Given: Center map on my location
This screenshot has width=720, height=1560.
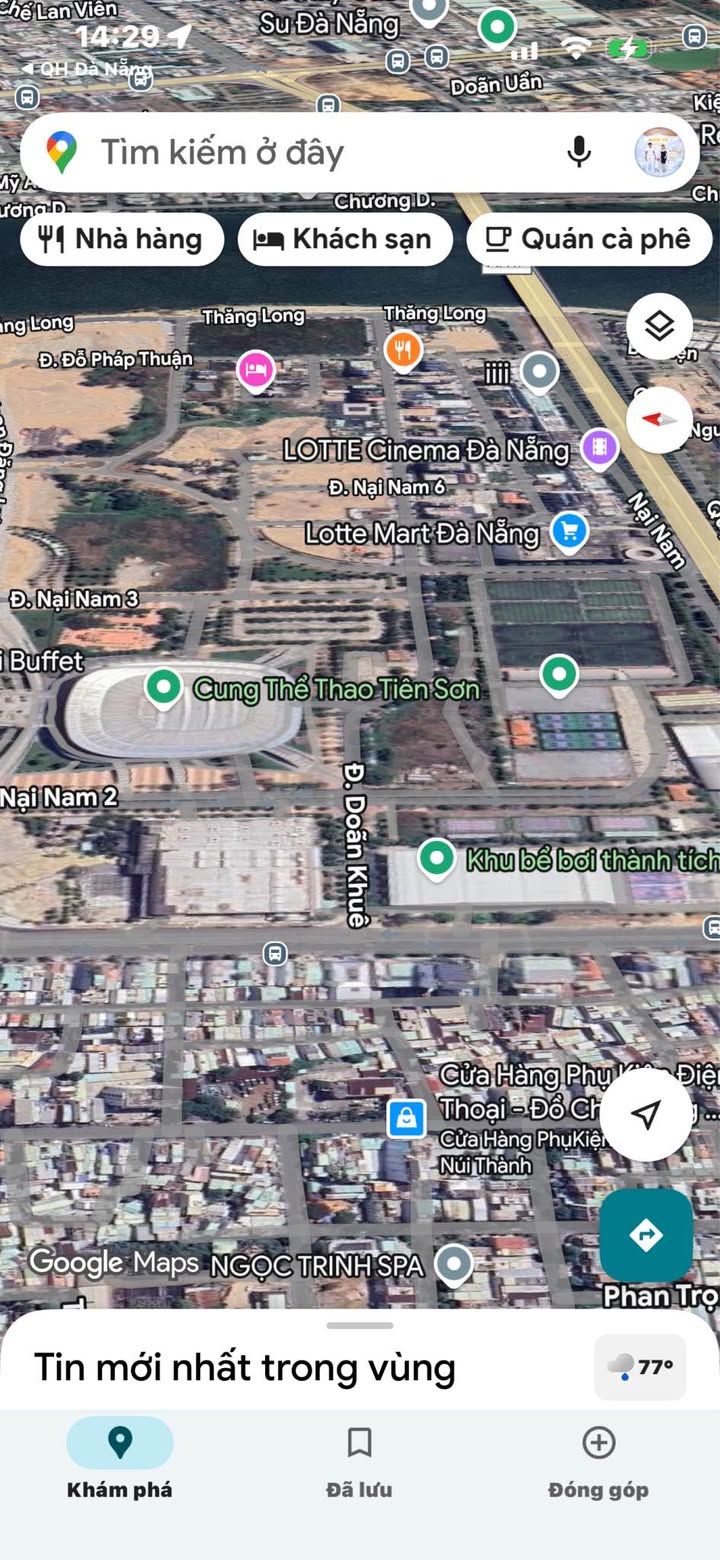Looking at the screenshot, I should click(647, 1114).
